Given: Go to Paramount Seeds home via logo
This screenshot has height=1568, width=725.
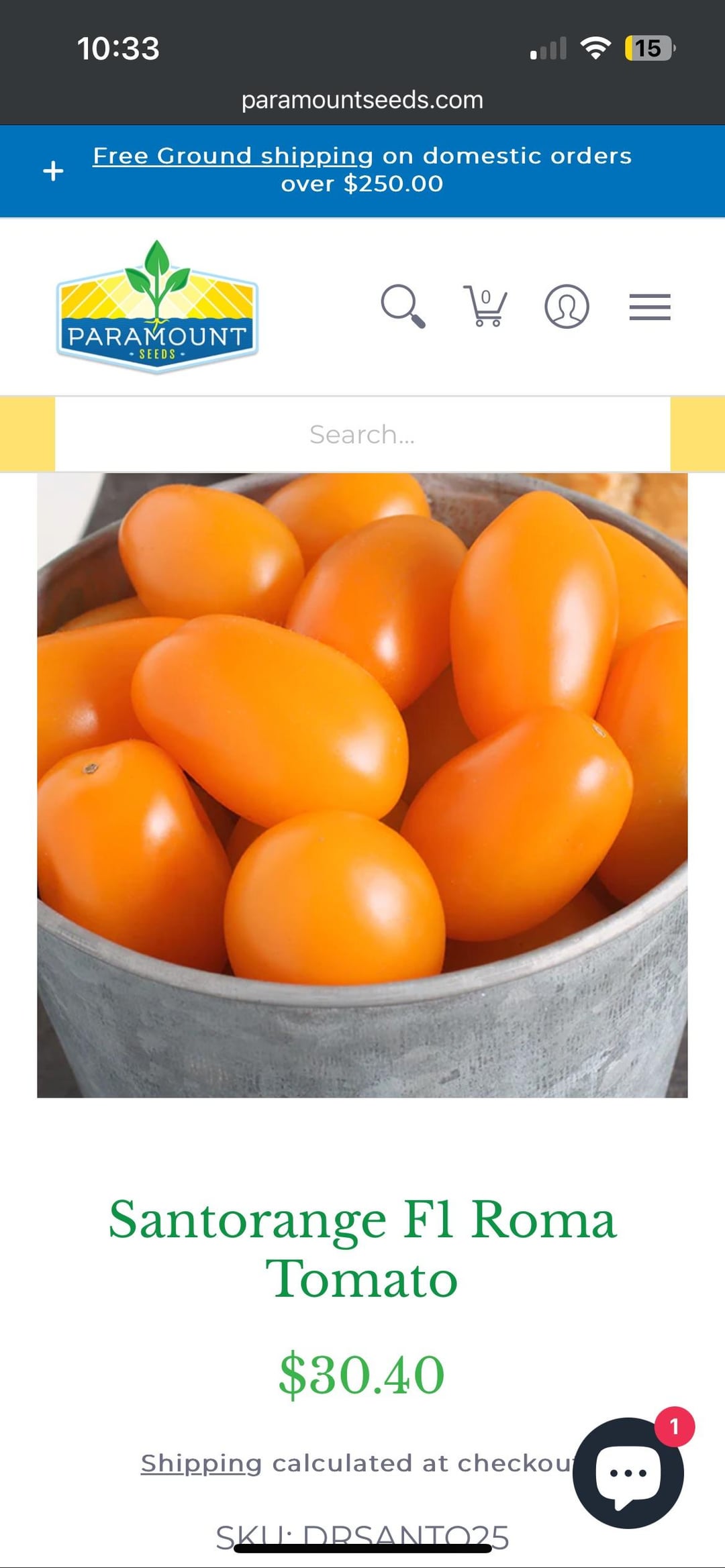Looking at the screenshot, I should [x=158, y=307].
